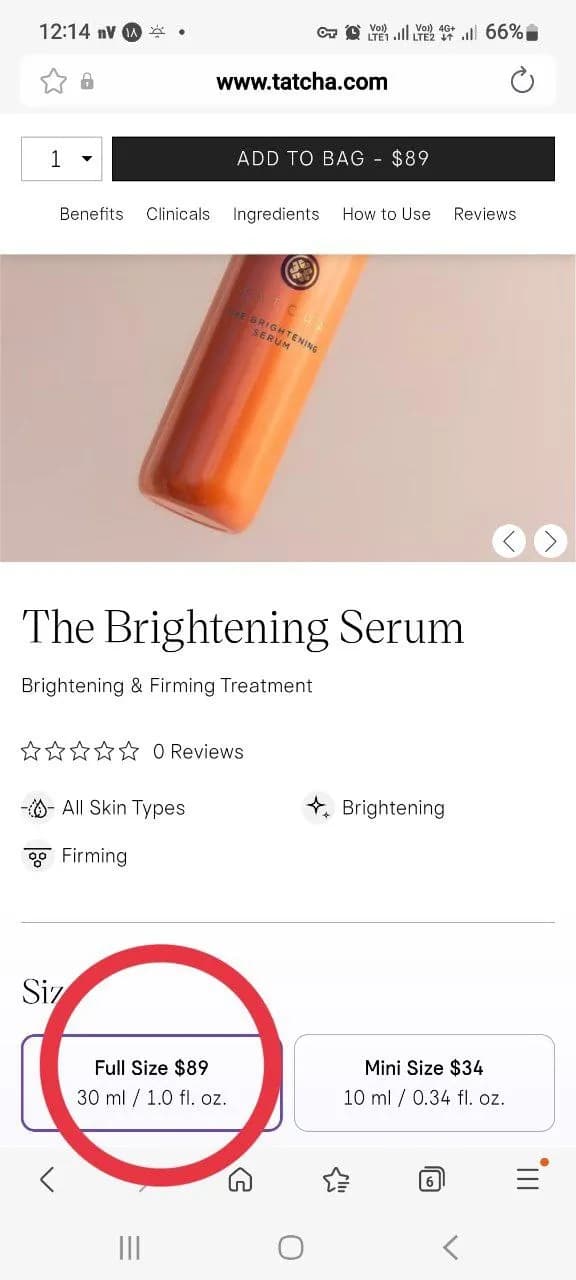Show the previous product image
576x1280 pixels.
click(509, 541)
